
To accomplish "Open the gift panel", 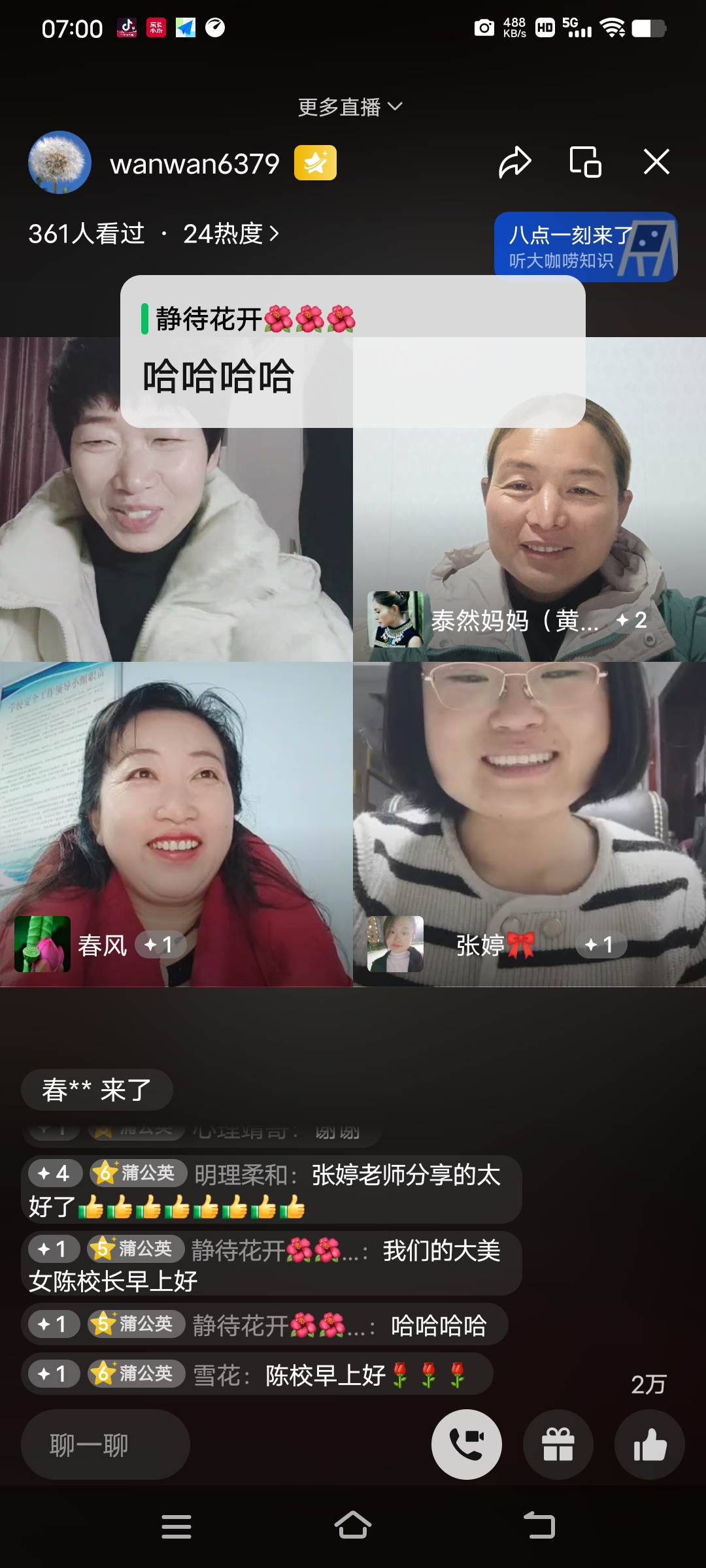I will 558,1445.
